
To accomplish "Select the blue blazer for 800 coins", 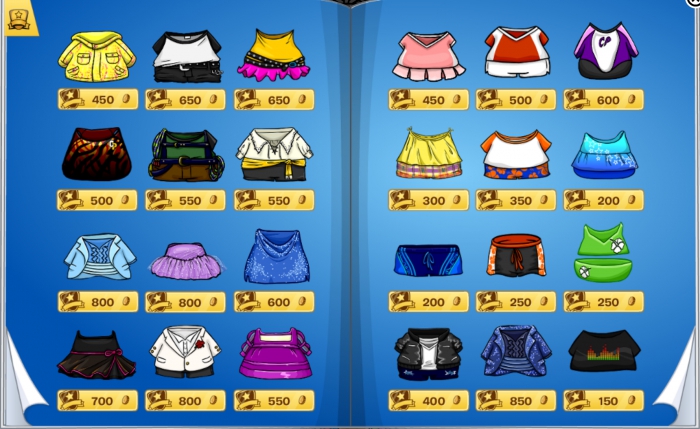I will [97, 257].
